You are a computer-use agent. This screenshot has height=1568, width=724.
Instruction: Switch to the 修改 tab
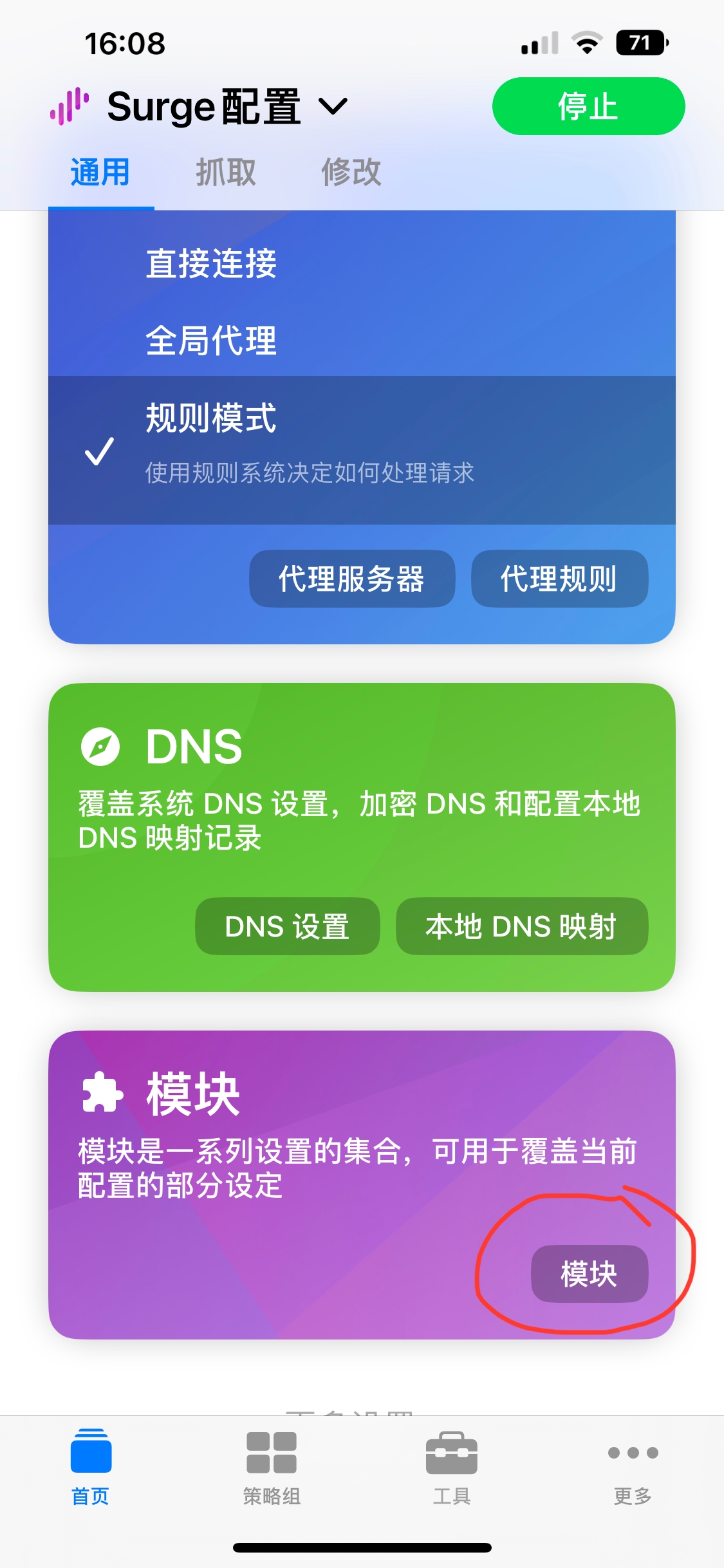[351, 173]
